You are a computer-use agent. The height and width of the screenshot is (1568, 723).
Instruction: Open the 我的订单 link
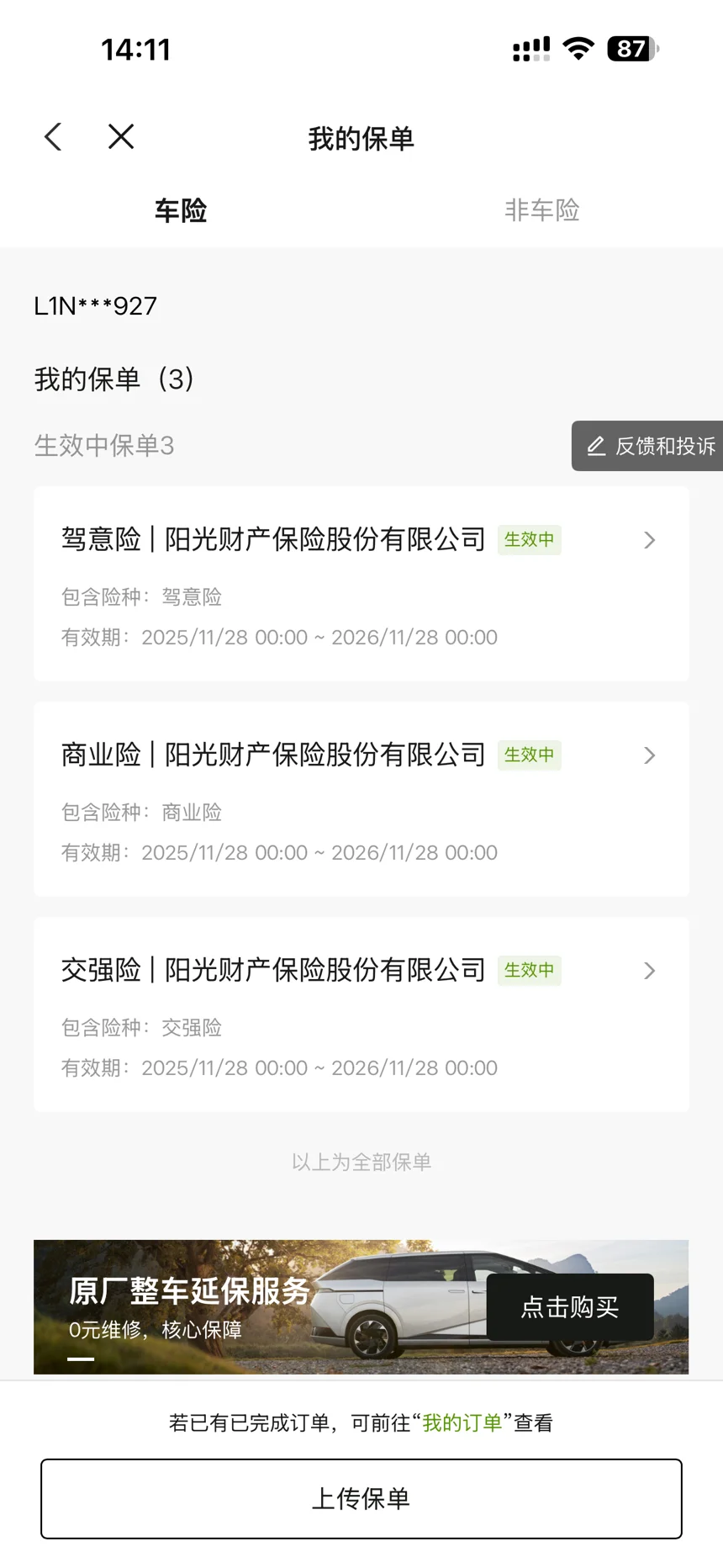point(462,1422)
